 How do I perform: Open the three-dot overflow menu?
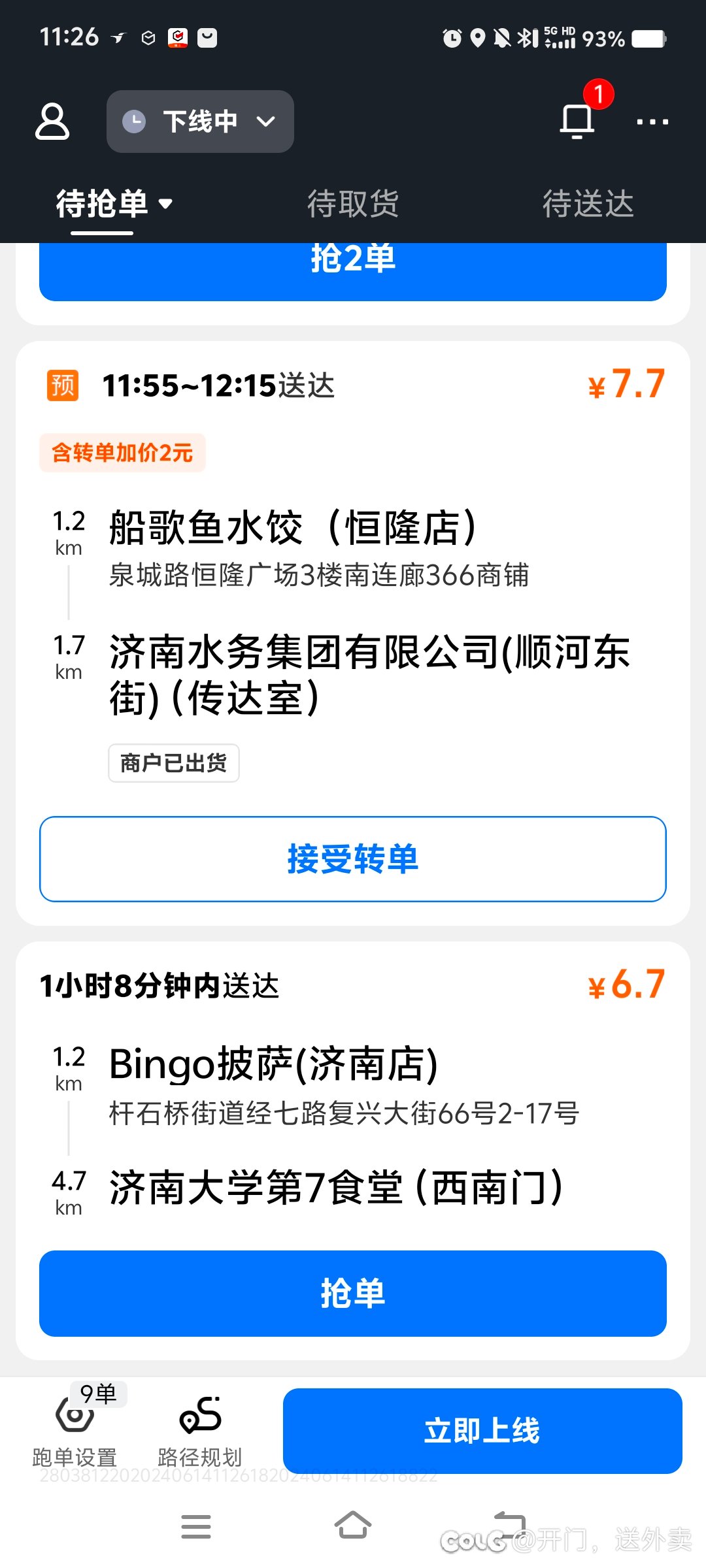[652, 122]
